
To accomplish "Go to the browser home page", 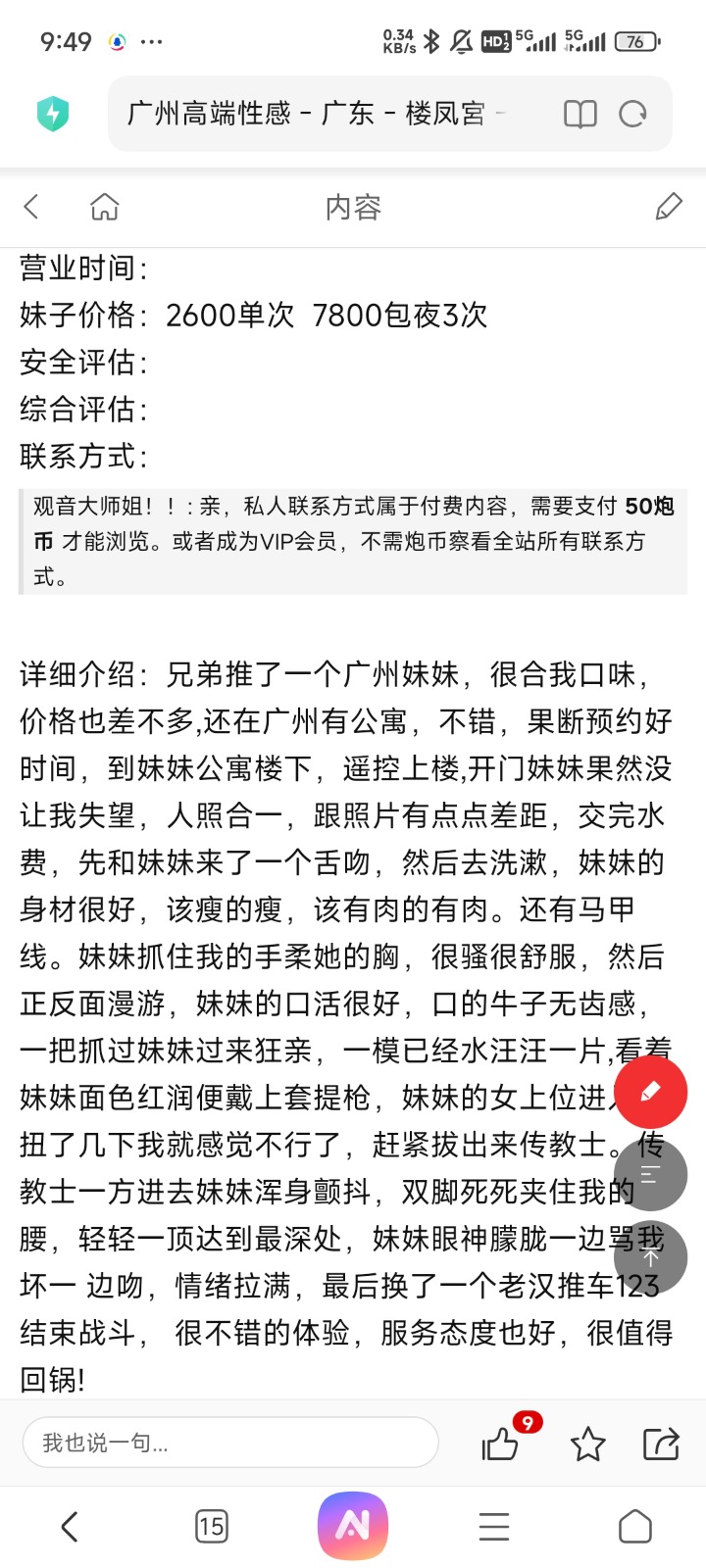I will point(634,1527).
